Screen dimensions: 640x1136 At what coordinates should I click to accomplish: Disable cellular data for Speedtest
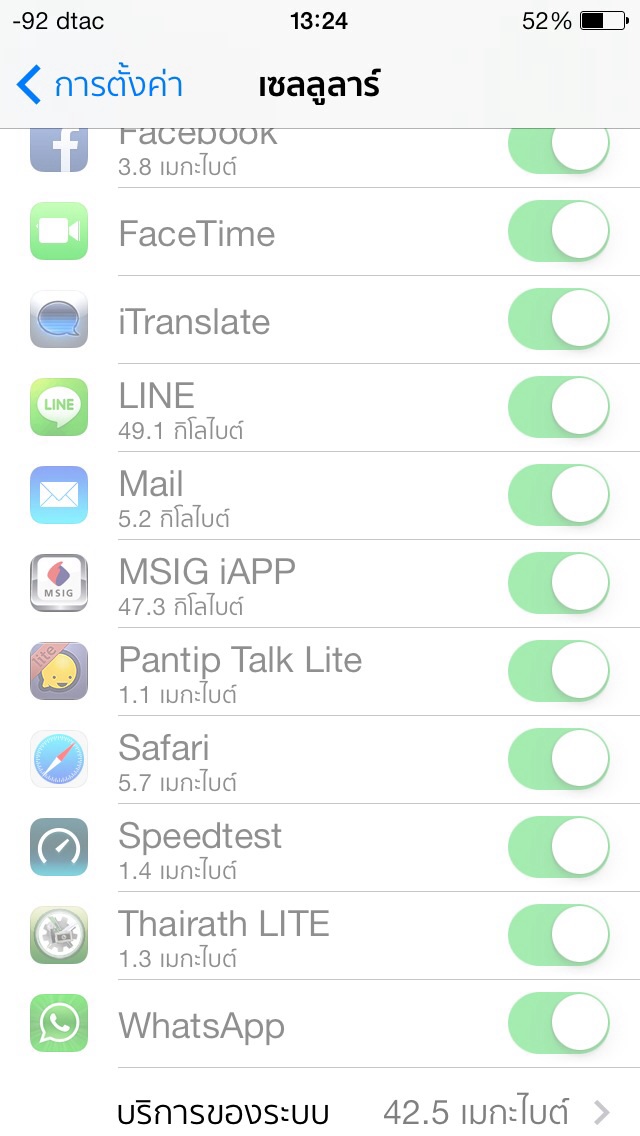point(559,847)
